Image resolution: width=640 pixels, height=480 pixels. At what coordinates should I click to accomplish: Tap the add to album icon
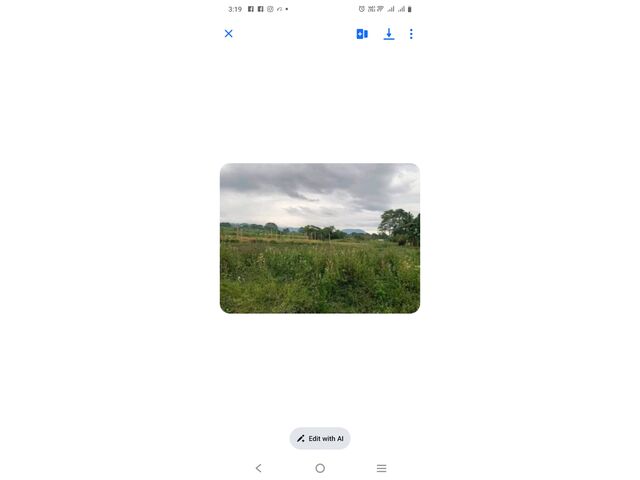tap(362, 34)
